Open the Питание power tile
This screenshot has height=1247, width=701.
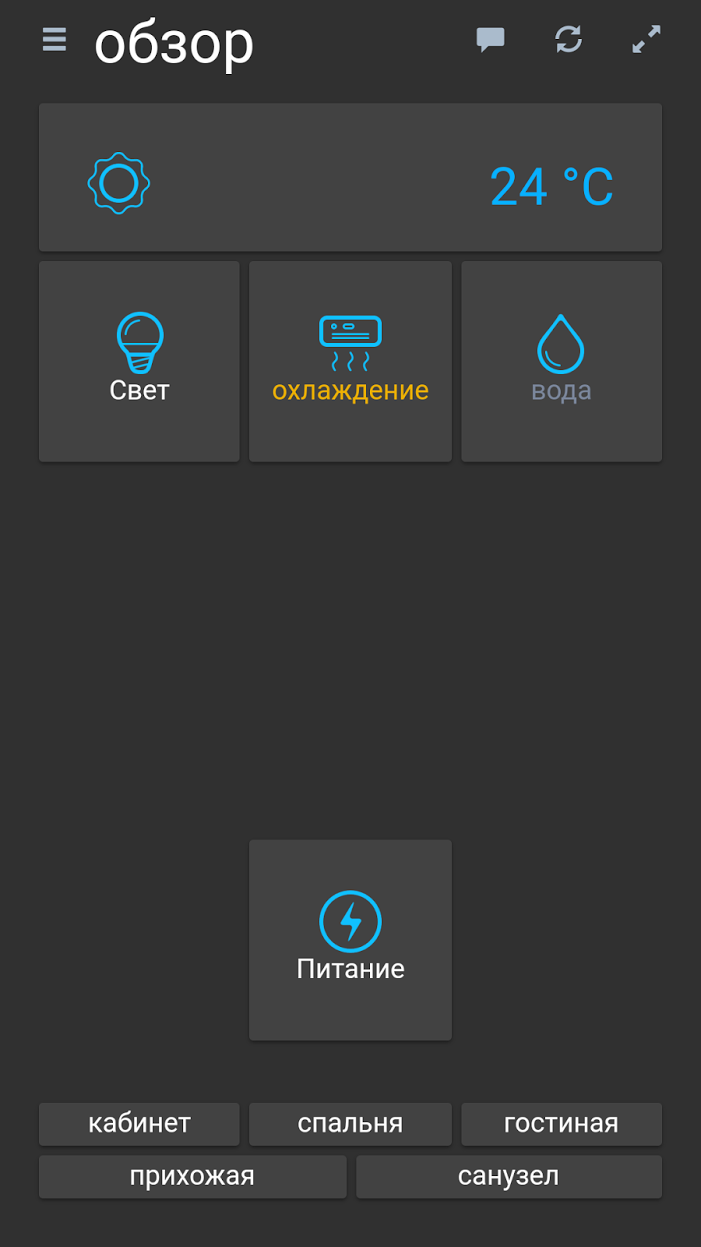tap(350, 940)
